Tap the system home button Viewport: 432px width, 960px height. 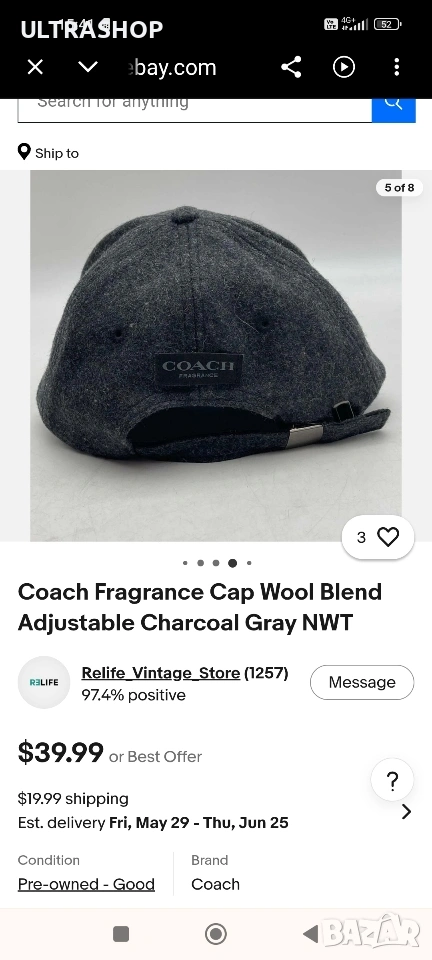point(215,934)
